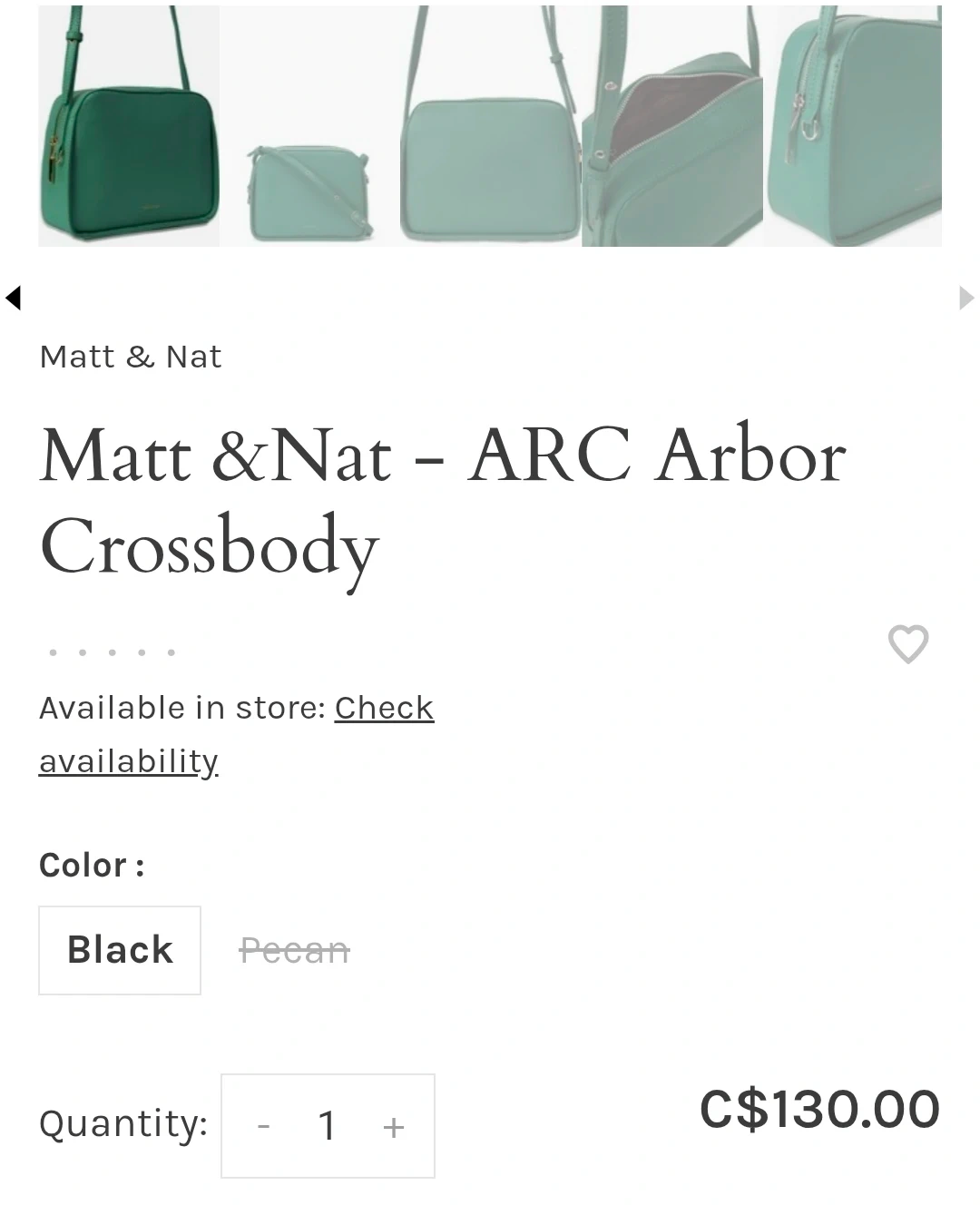The height and width of the screenshot is (1205, 980).
Task: Choose the Black color option
Action: coord(120,950)
